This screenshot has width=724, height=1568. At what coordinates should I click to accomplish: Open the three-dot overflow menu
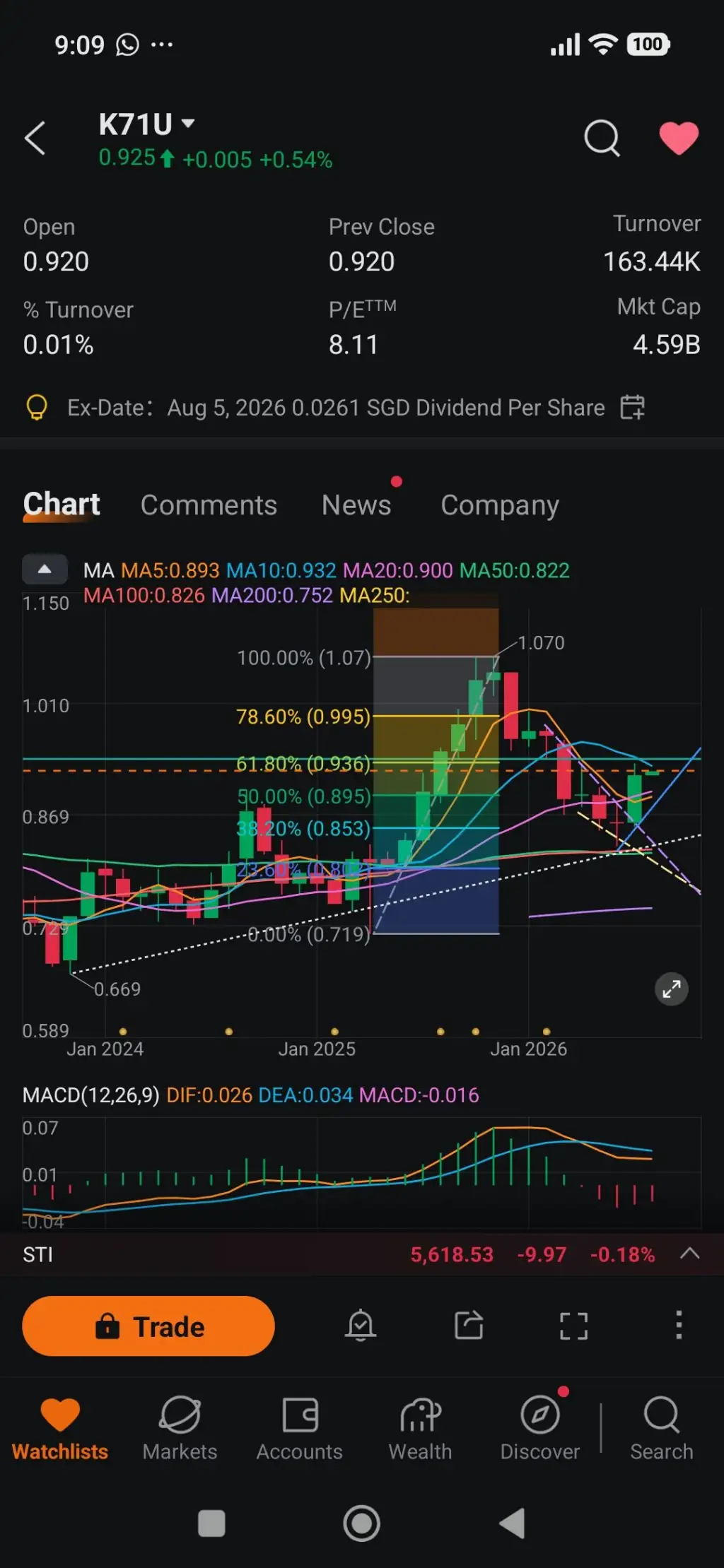[679, 1326]
